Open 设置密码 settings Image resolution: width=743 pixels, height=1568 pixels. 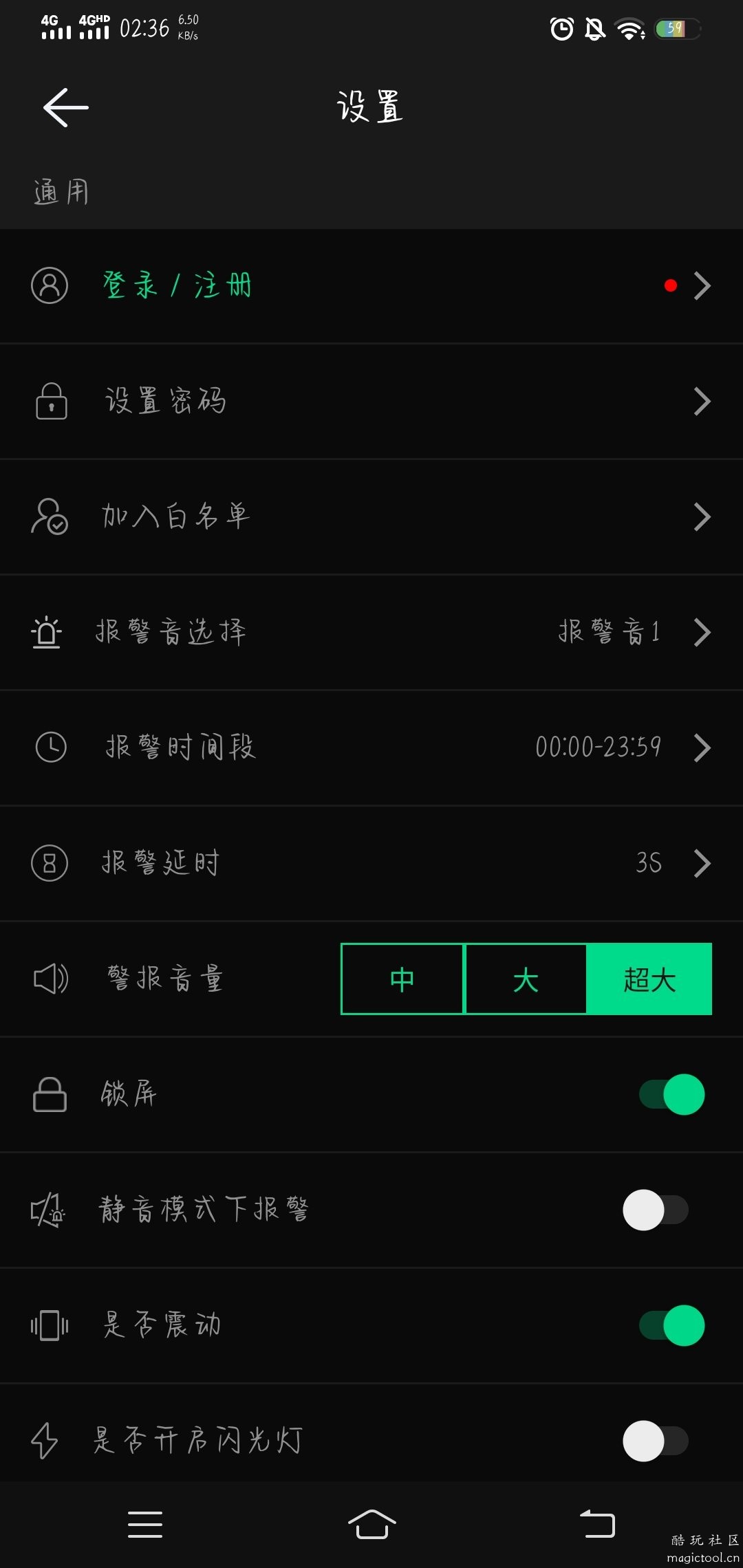371,402
